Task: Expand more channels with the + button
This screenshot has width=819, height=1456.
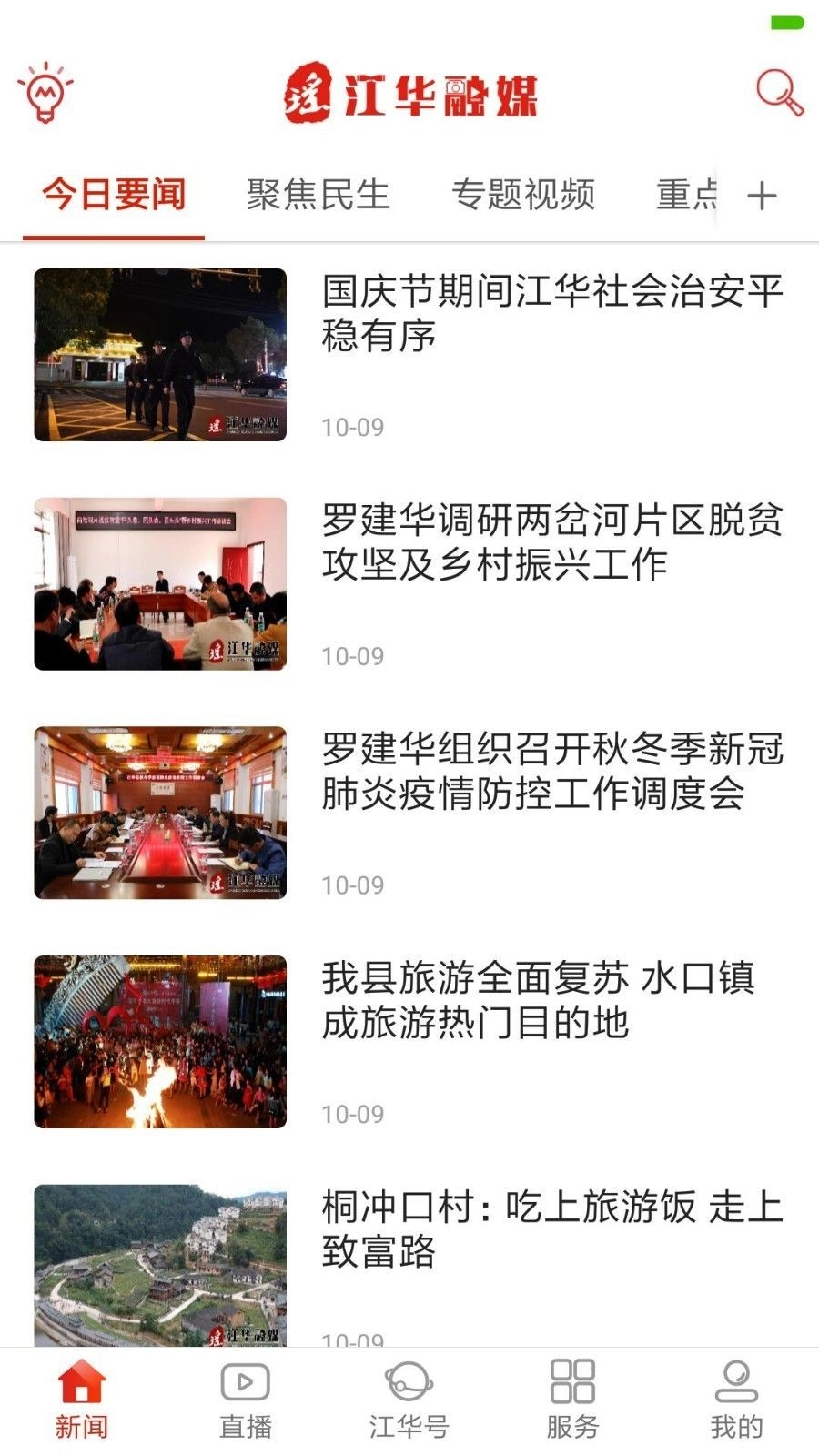Action: [x=761, y=193]
